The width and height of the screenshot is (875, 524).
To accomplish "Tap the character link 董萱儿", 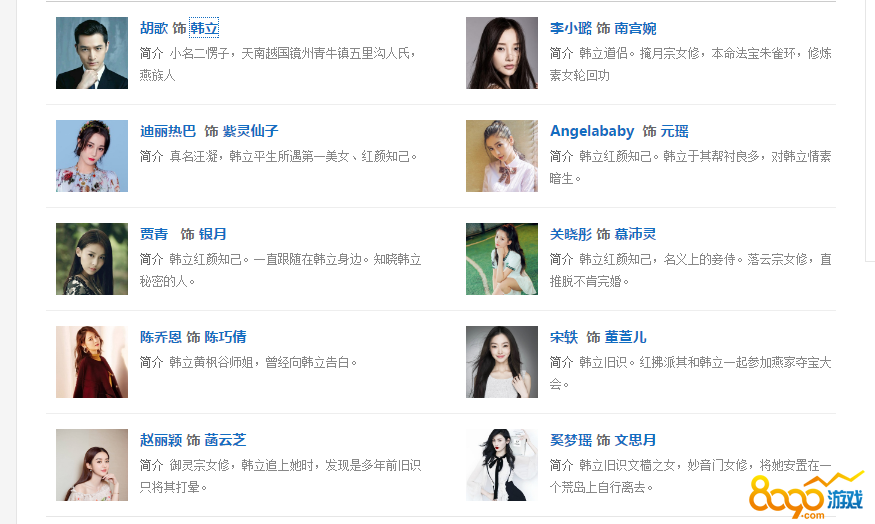I will click(625, 337).
